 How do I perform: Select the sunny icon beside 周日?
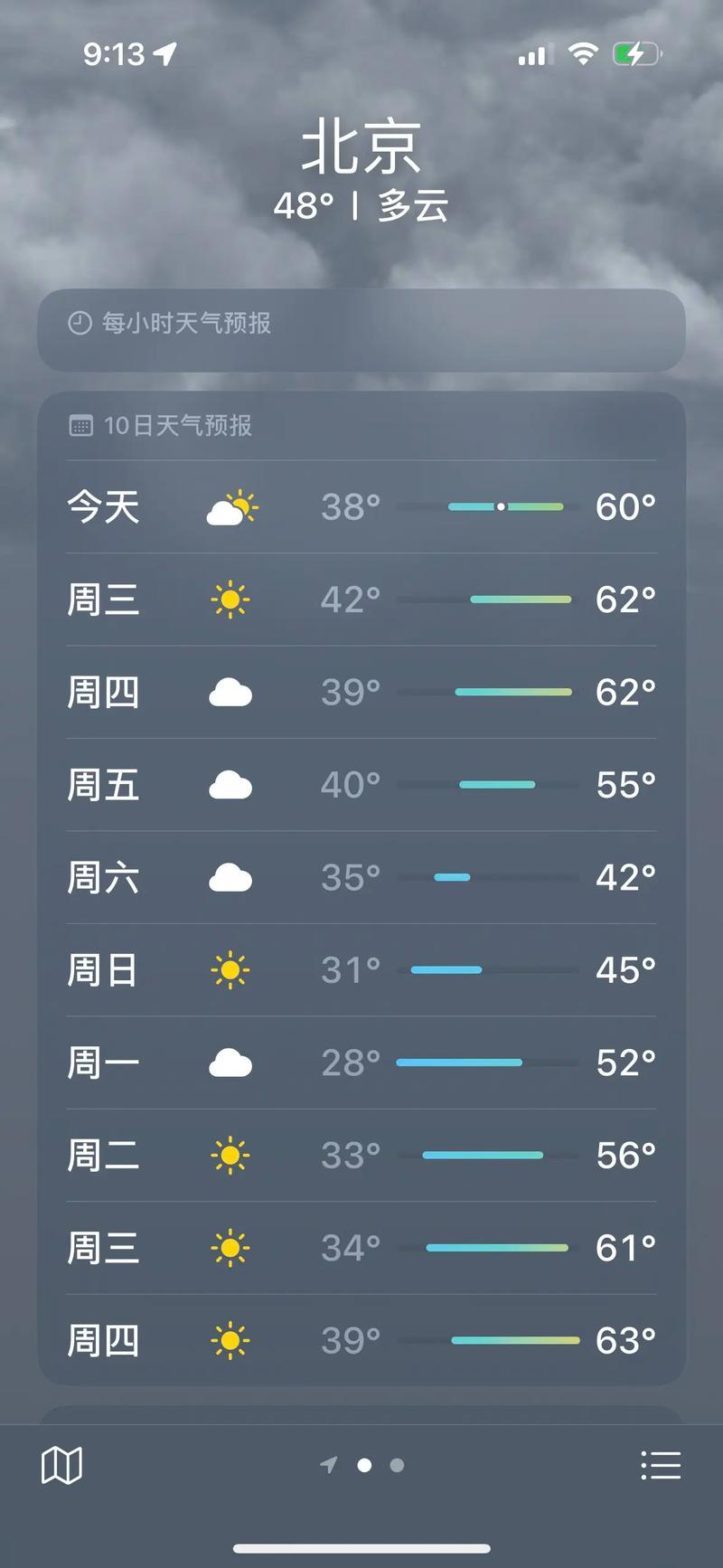pos(230,969)
